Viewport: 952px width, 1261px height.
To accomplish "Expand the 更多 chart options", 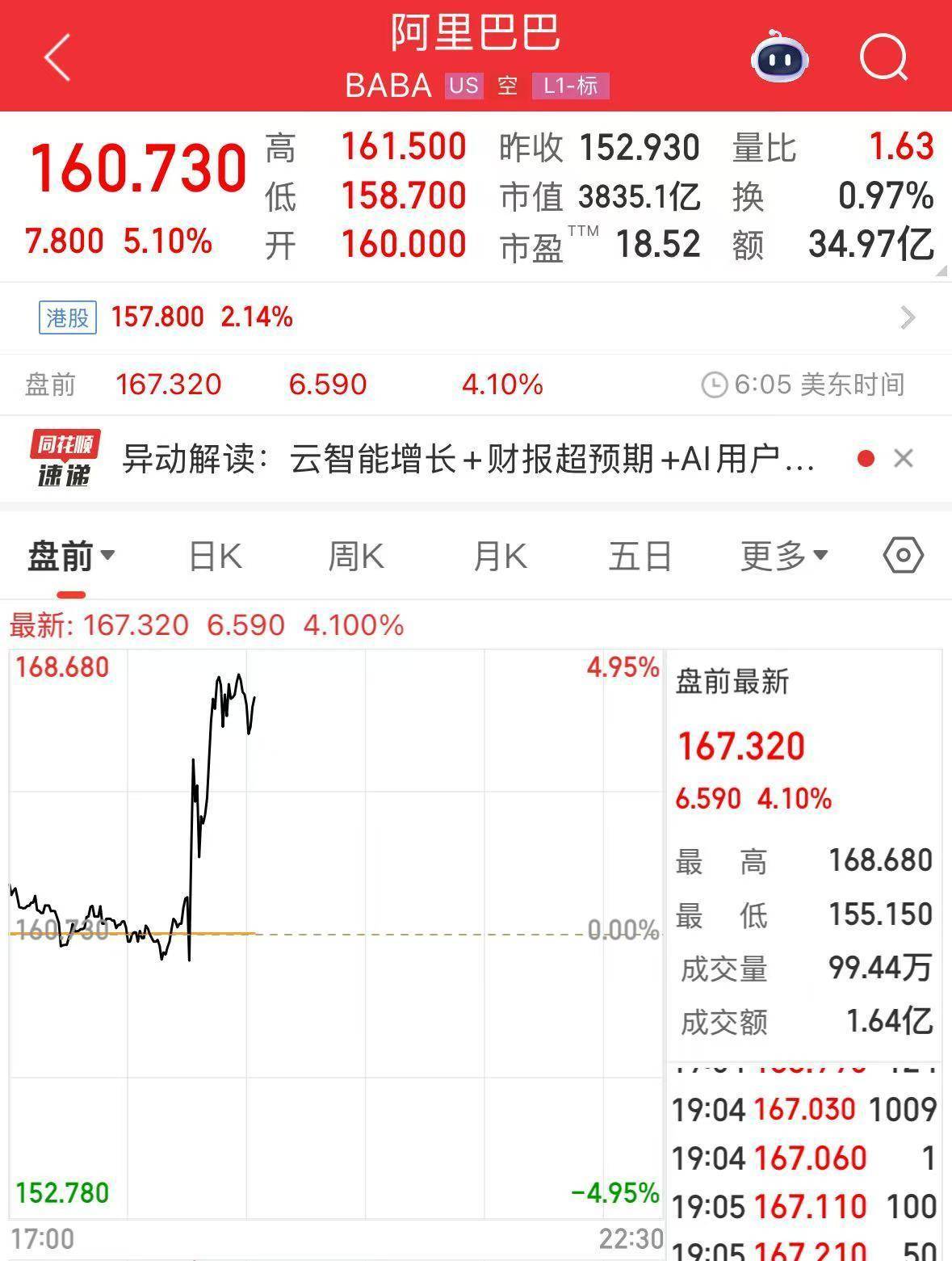I will [784, 557].
